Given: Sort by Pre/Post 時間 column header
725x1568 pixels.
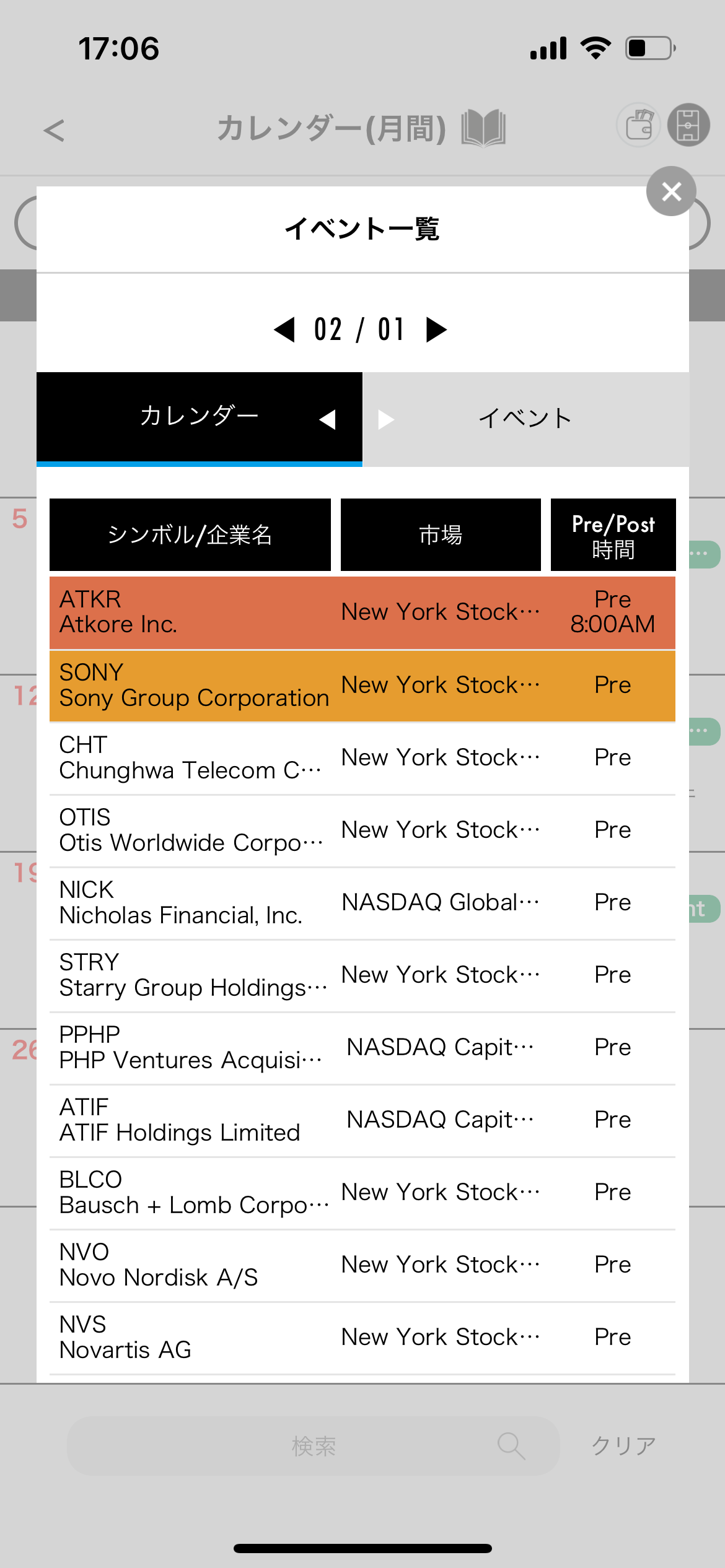Looking at the screenshot, I should point(613,535).
